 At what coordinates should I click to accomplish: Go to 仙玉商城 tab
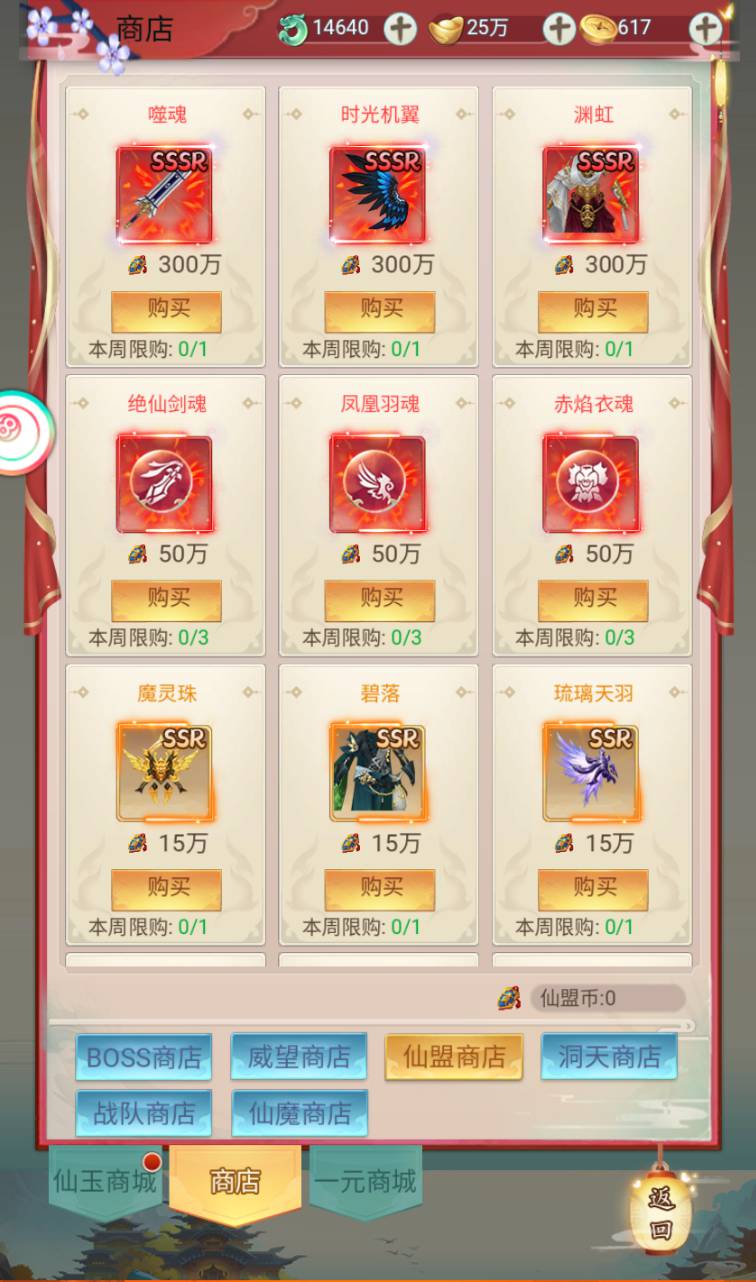click(104, 1182)
